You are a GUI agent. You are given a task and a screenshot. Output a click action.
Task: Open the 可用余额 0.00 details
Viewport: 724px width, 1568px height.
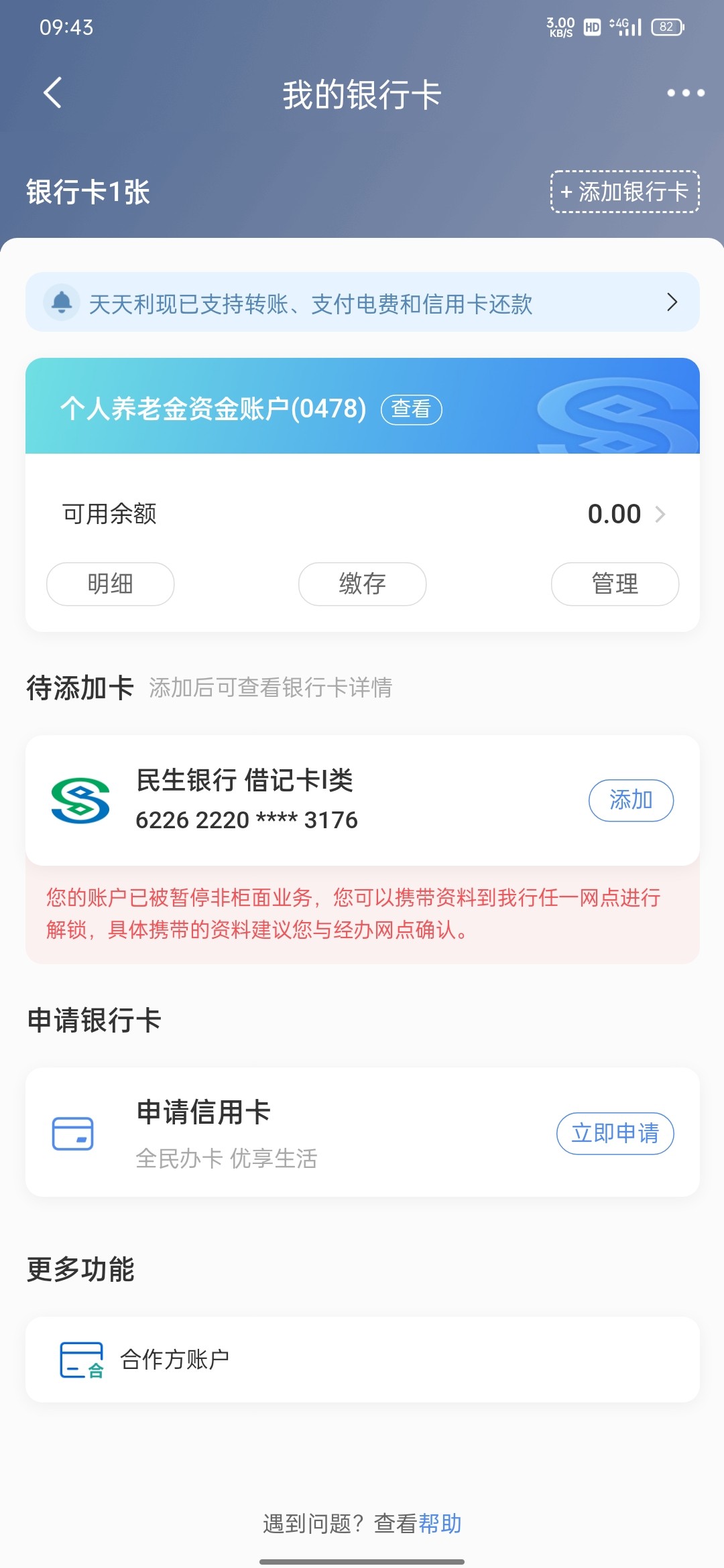point(363,514)
